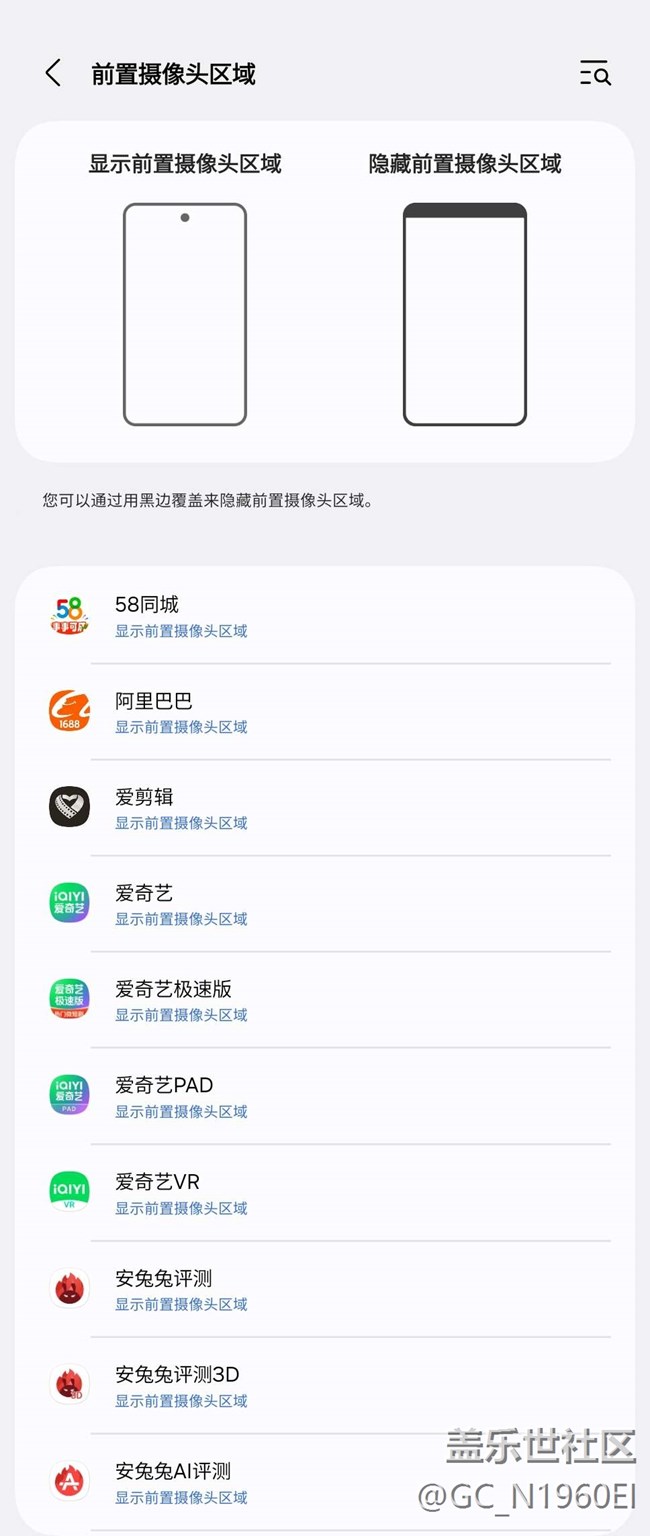Open the search filter icon
Screen dimensions: 650x1536
(595, 73)
